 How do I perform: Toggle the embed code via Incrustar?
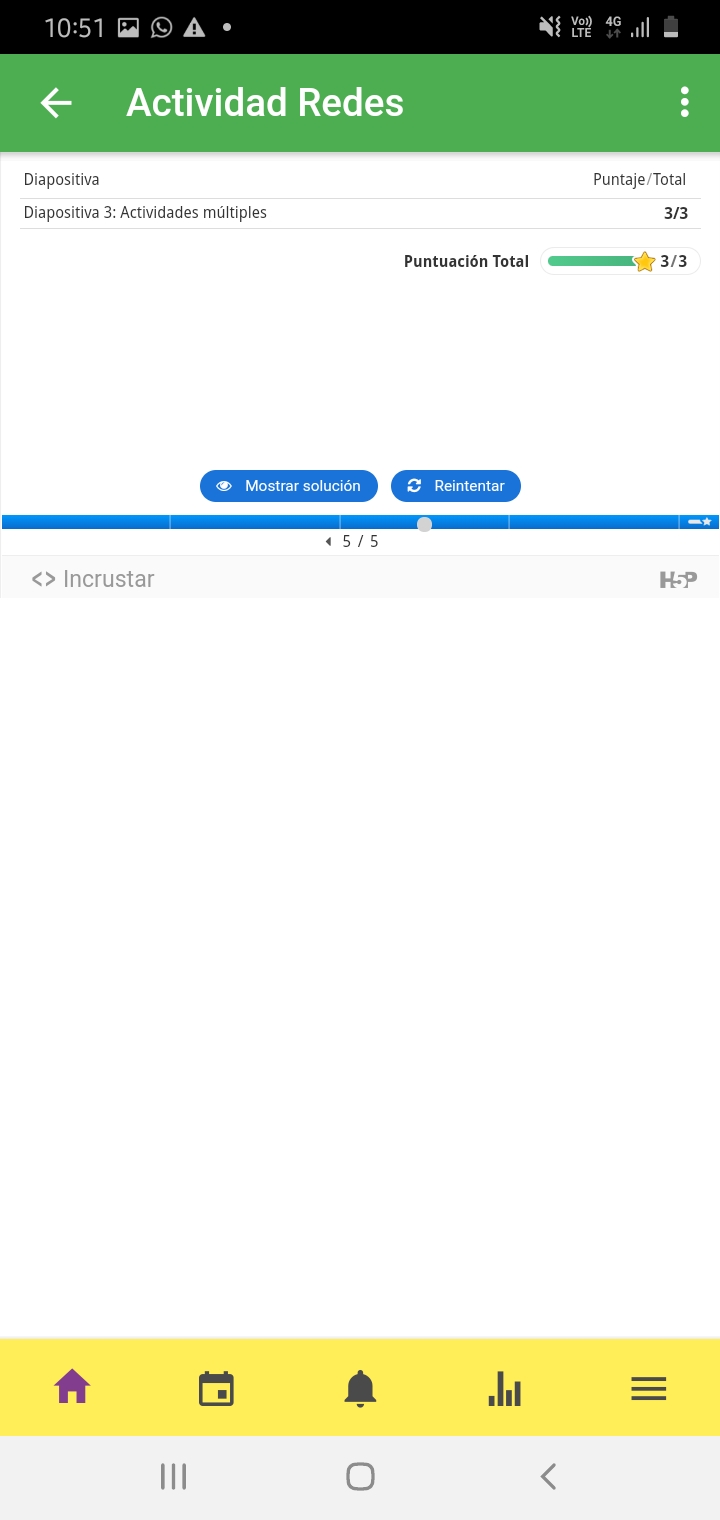tap(92, 578)
